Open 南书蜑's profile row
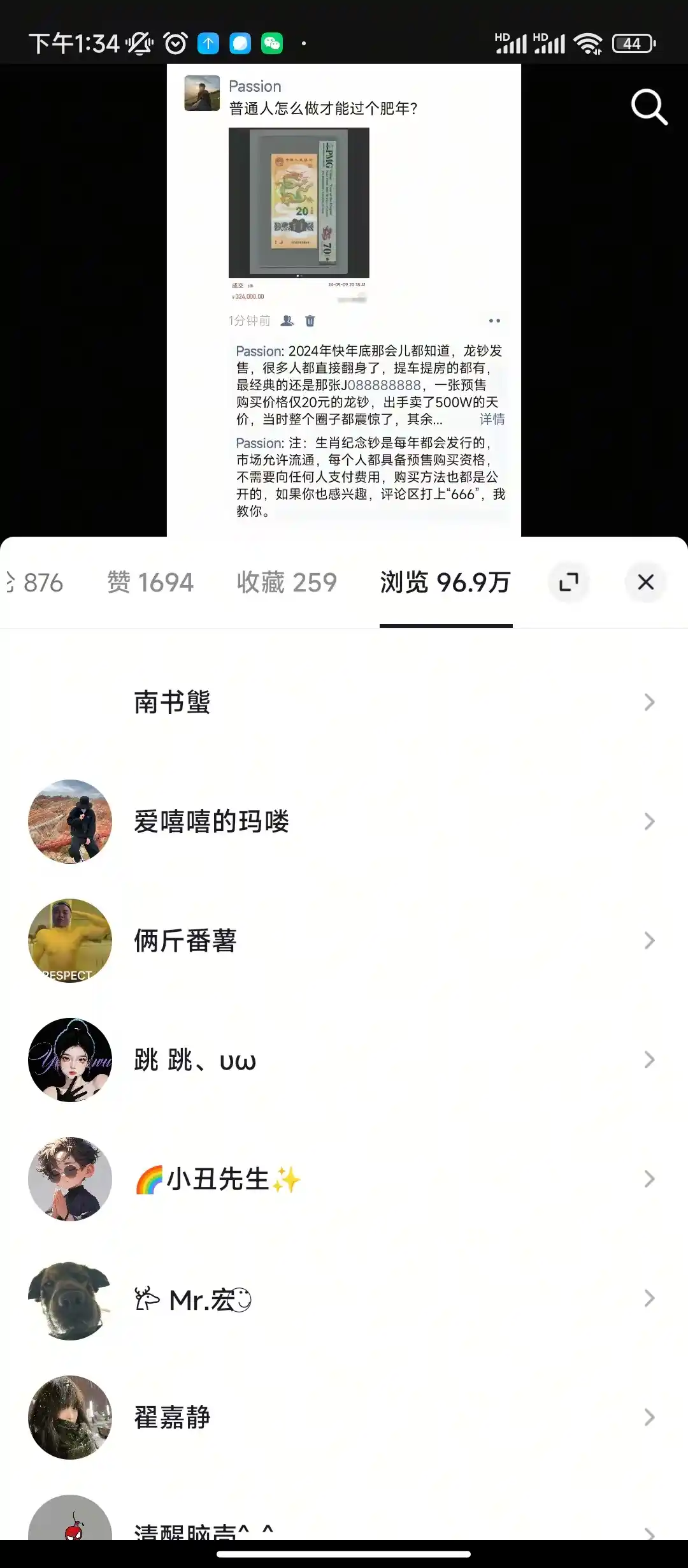 pyautogui.click(x=344, y=702)
